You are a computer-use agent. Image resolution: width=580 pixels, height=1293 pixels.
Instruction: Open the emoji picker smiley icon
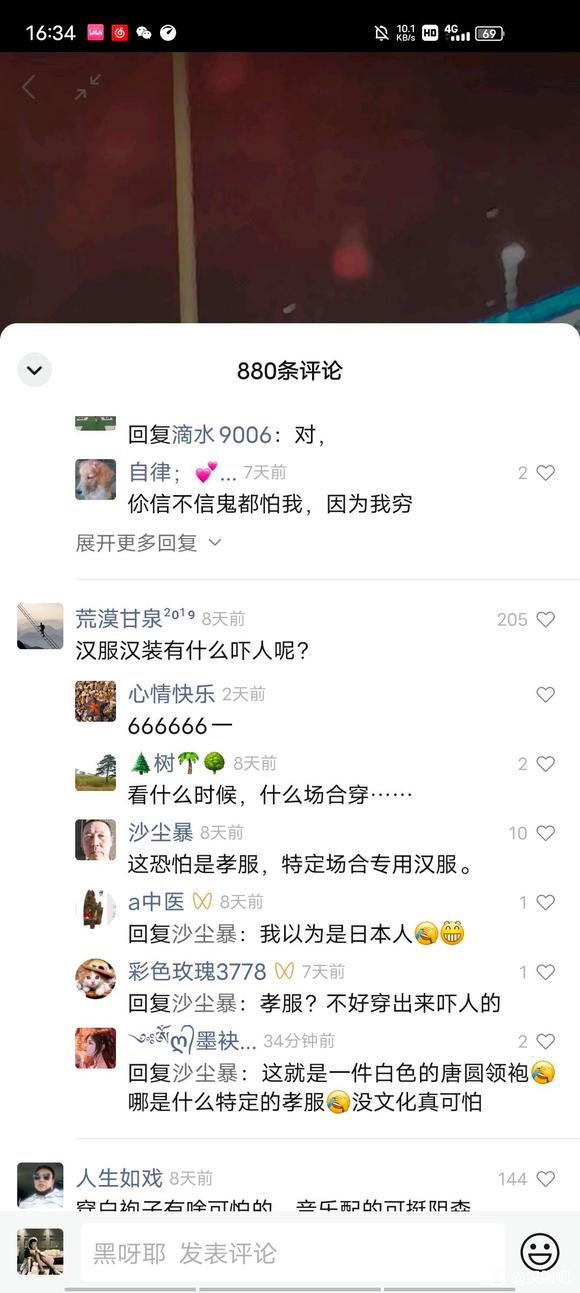(x=540, y=1252)
